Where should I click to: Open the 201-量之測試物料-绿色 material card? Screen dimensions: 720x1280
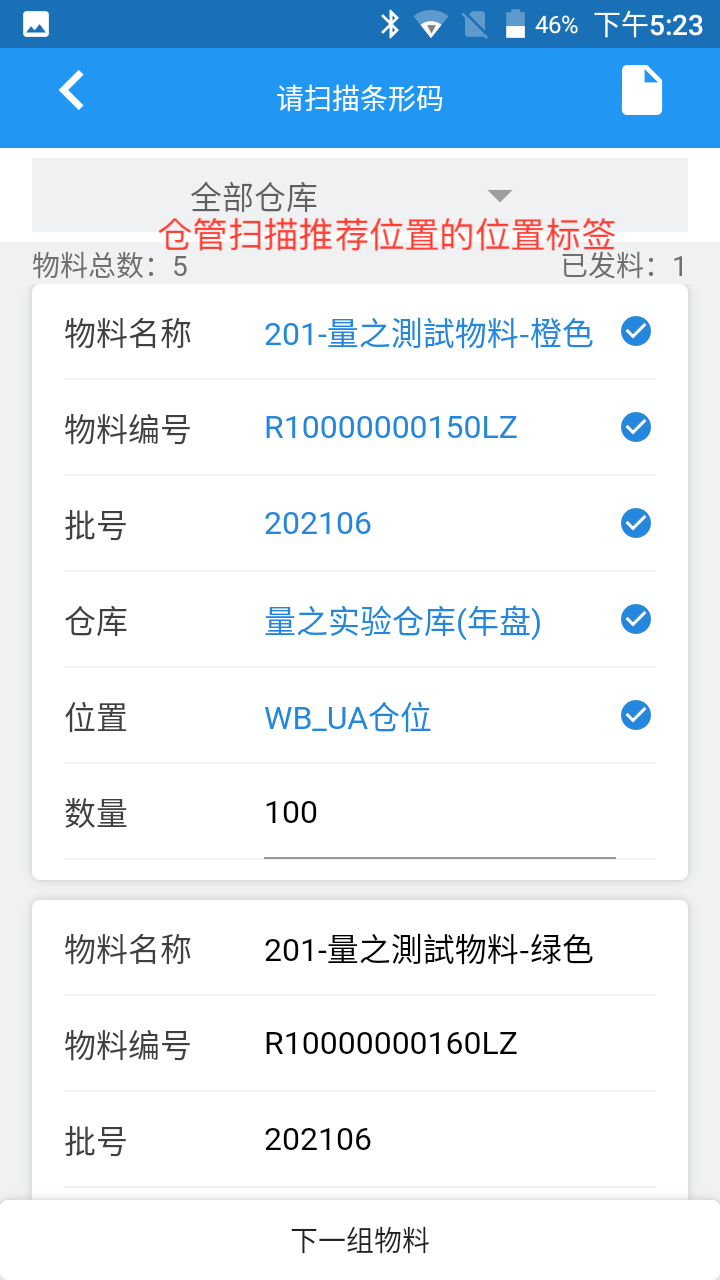[x=428, y=950]
